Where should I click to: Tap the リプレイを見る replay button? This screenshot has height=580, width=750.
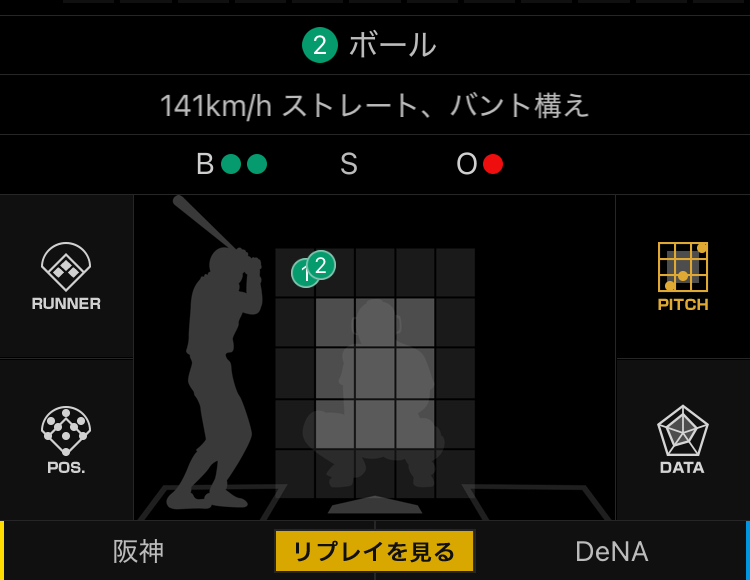point(374,551)
